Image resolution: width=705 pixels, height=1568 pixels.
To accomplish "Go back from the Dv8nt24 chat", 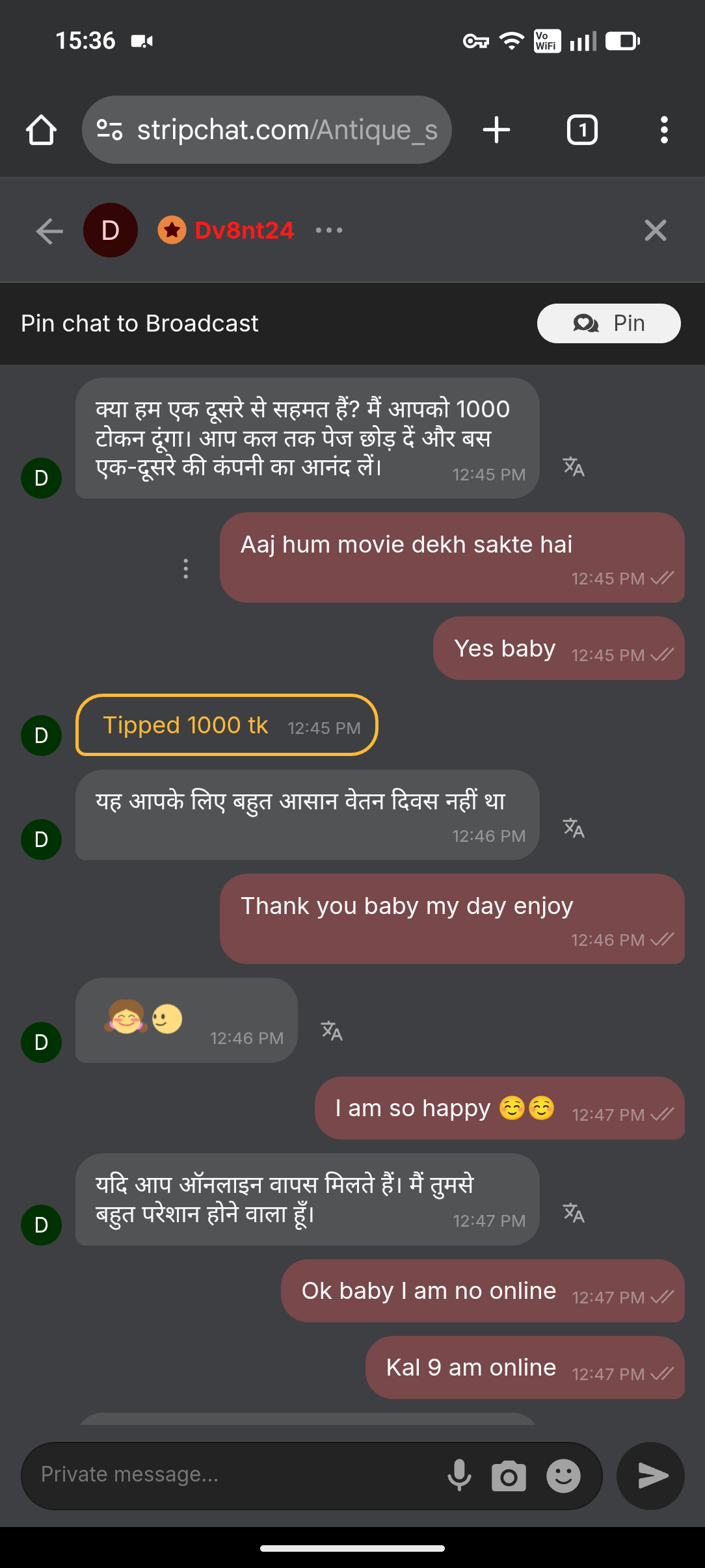I will coord(49,231).
